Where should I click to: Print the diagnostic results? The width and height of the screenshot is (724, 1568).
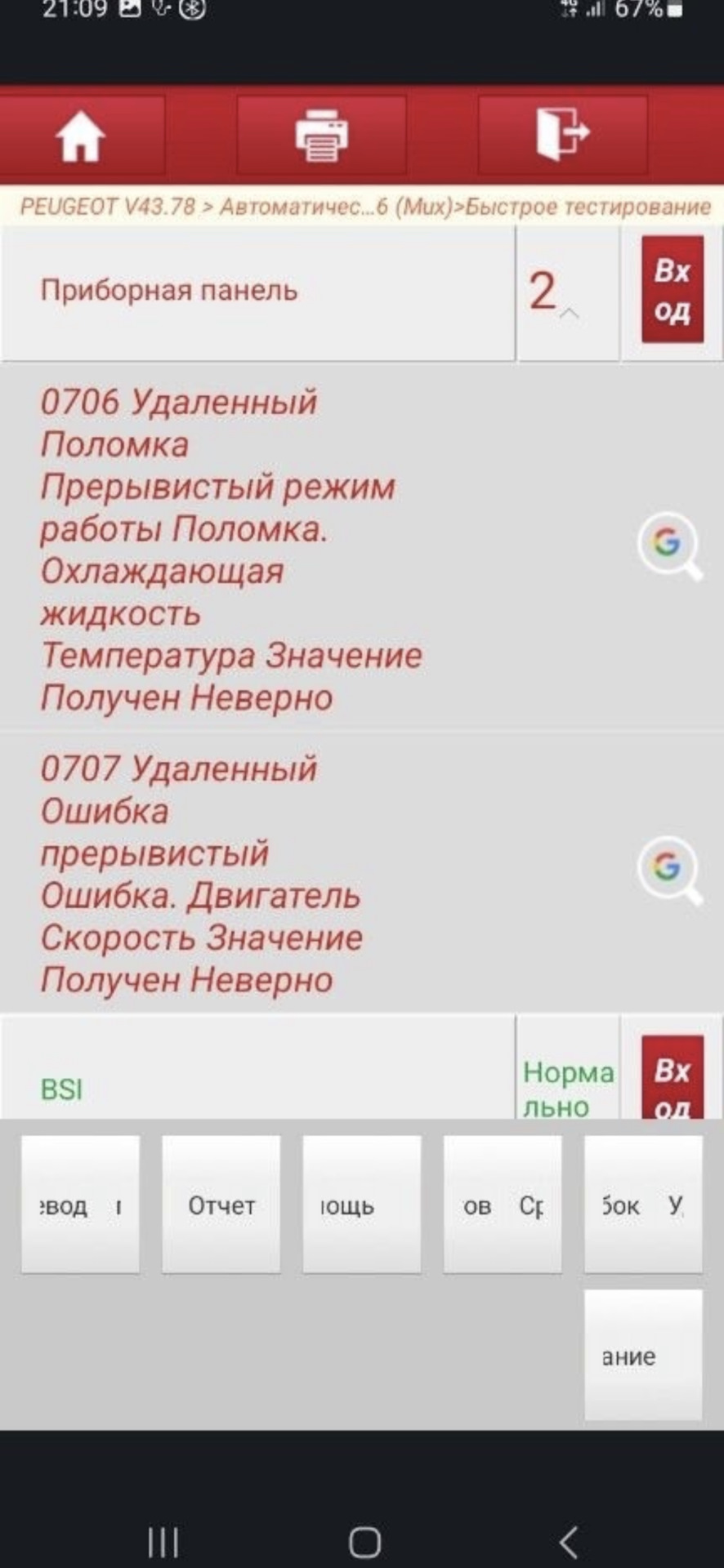[321, 136]
